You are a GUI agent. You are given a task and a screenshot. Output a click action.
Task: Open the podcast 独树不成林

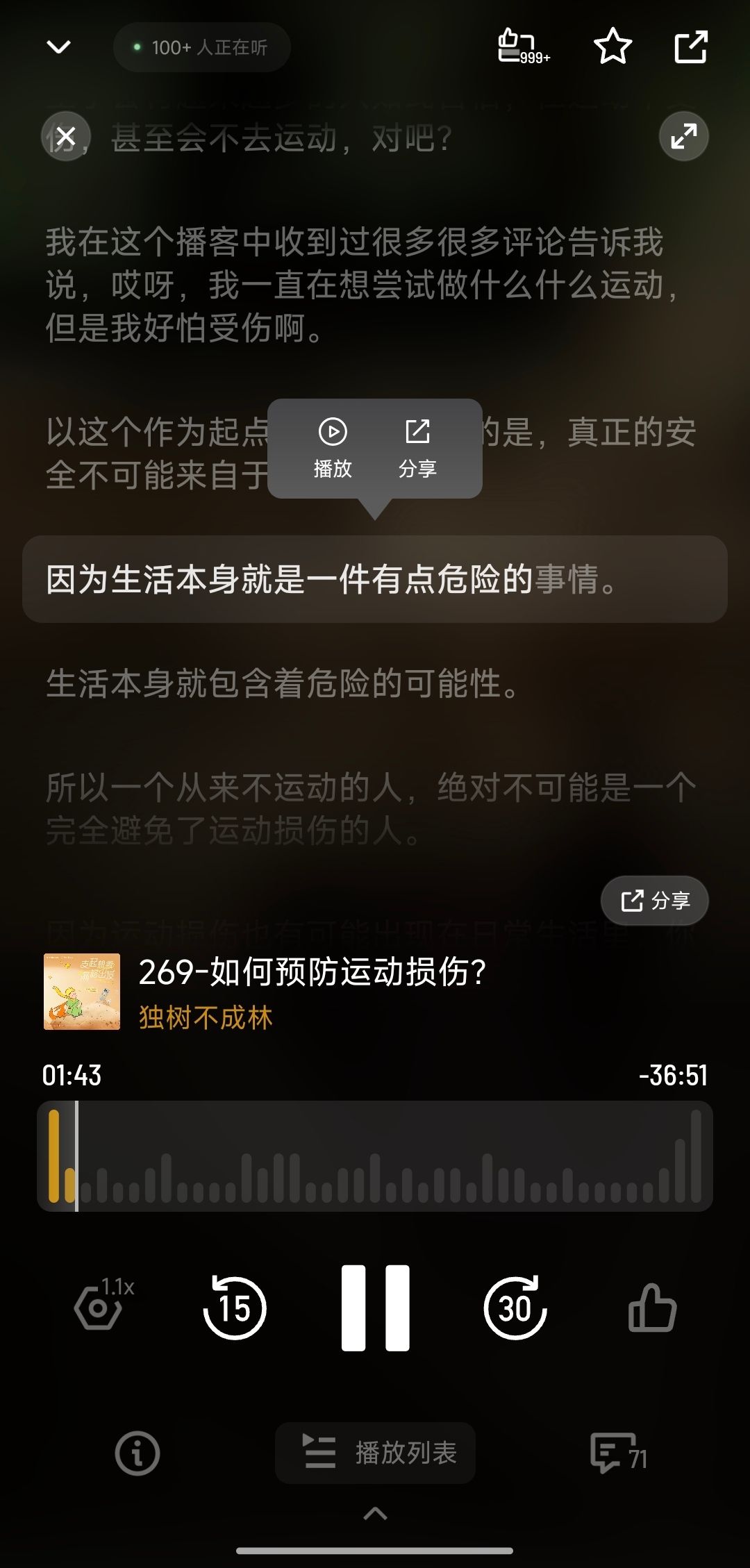click(x=206, y=1018)
